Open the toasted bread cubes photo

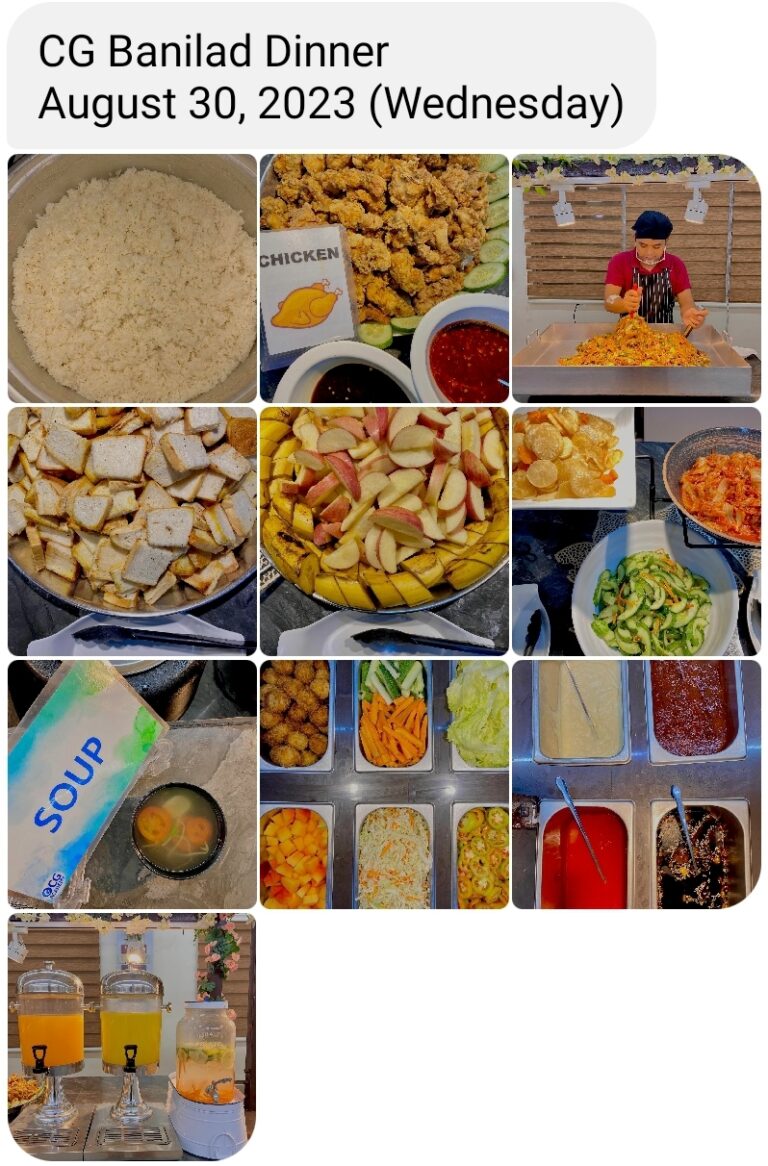[x=132, y=531]
